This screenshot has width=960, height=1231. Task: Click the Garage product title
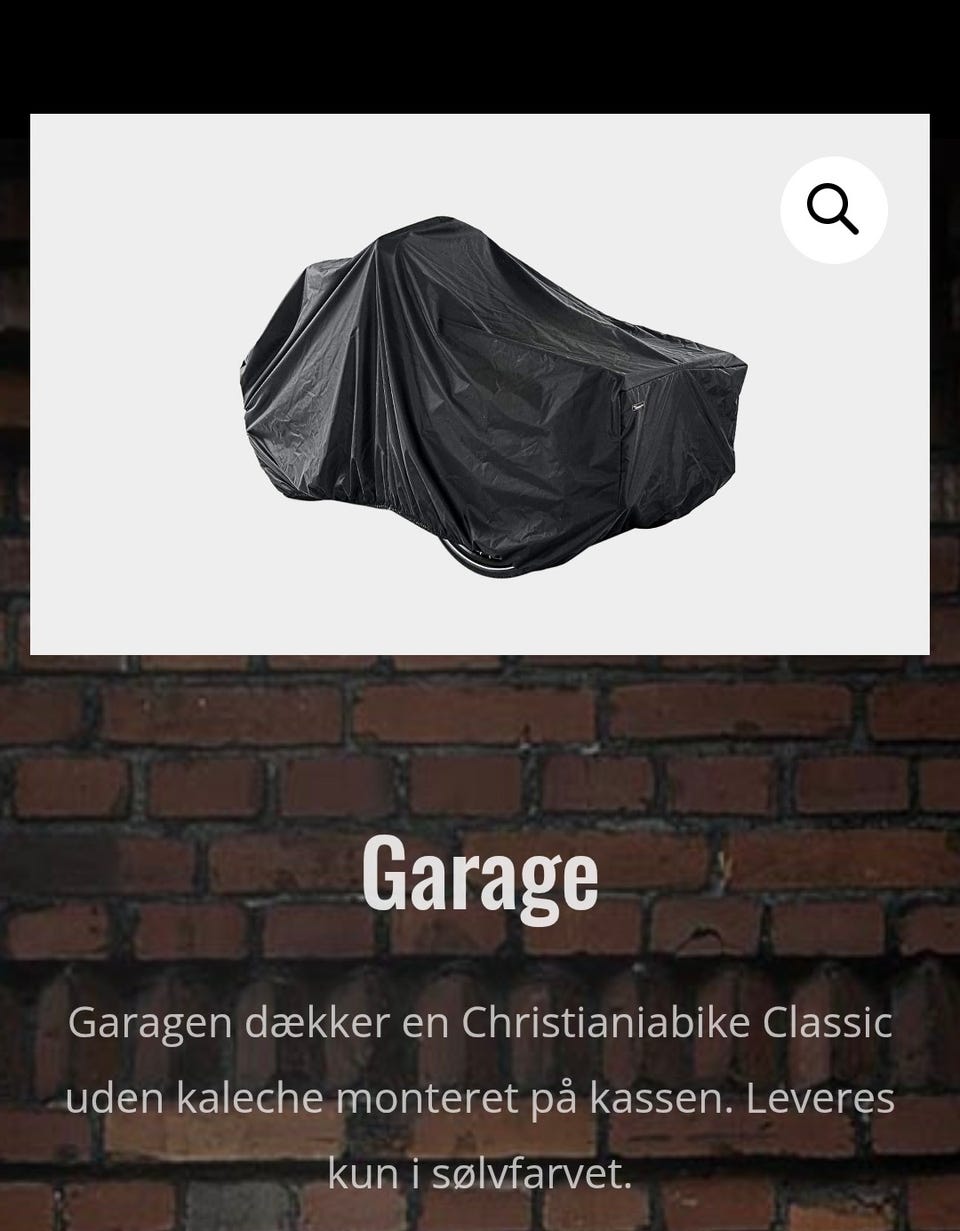[480, 877]
